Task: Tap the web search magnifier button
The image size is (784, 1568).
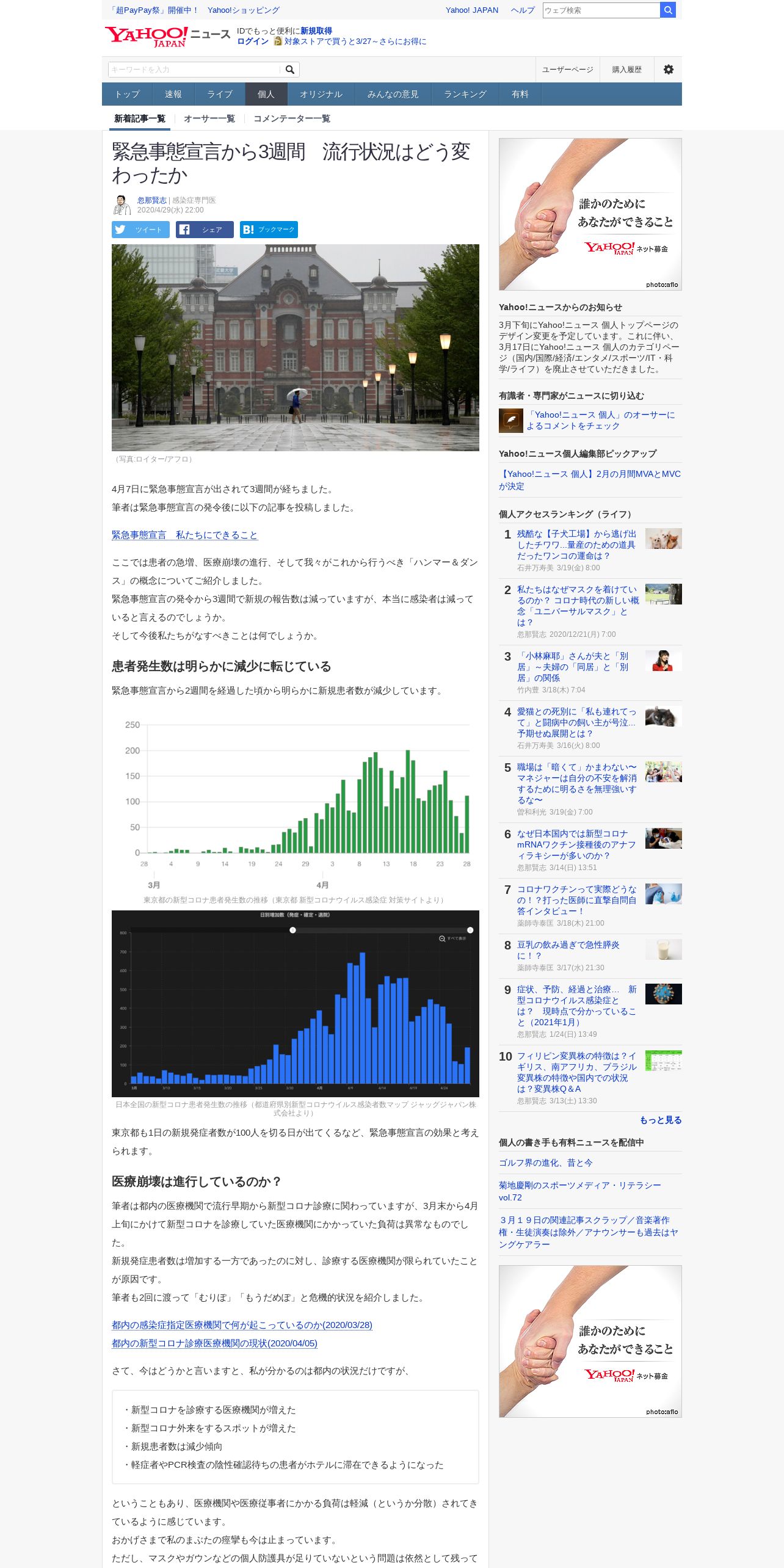Action: 668,10
